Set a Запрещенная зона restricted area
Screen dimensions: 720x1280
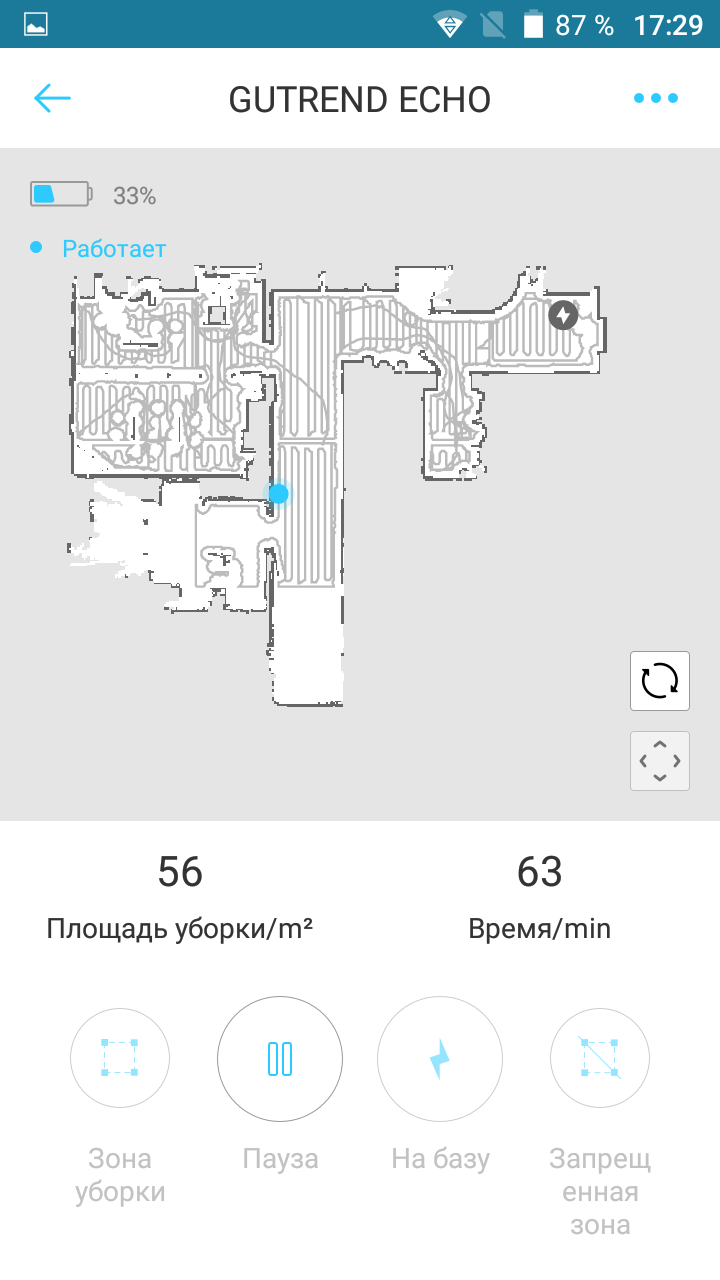[600, 1058]
